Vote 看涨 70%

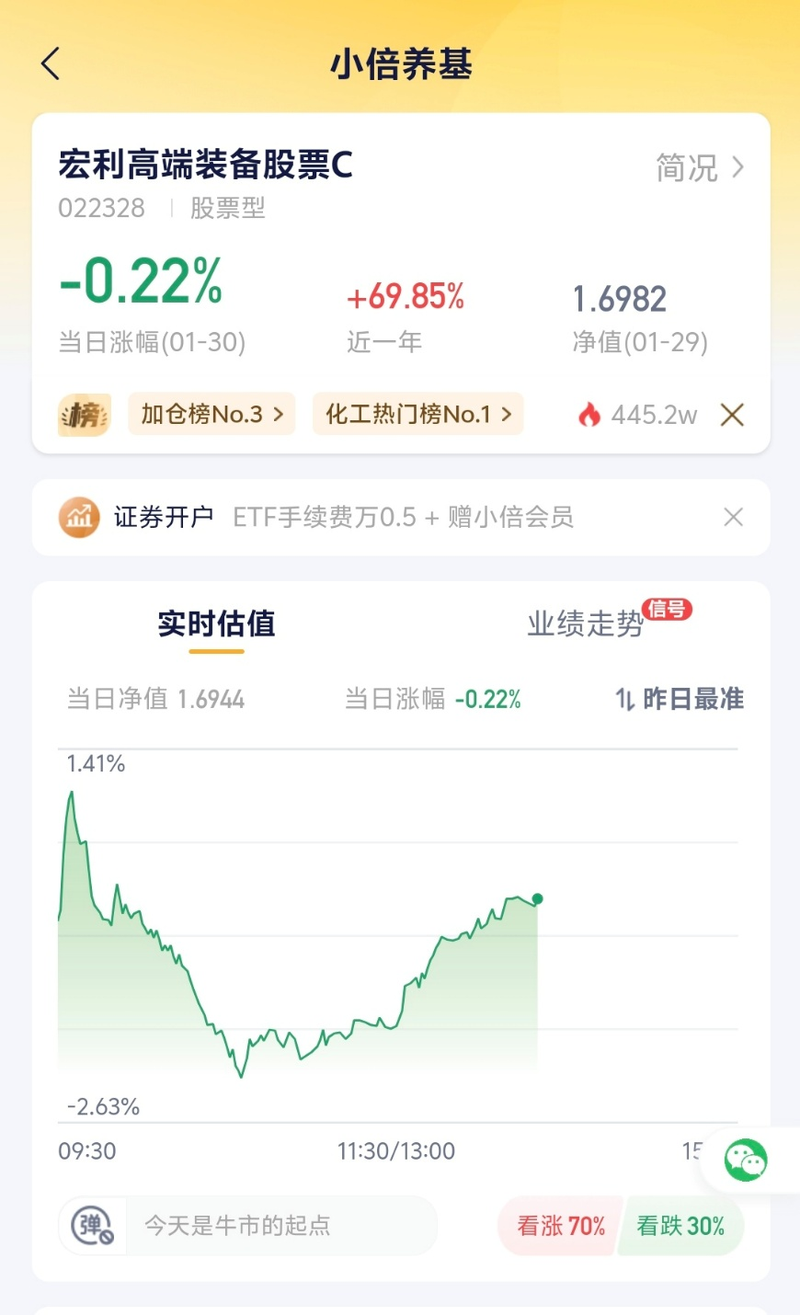pos(561,1225)
